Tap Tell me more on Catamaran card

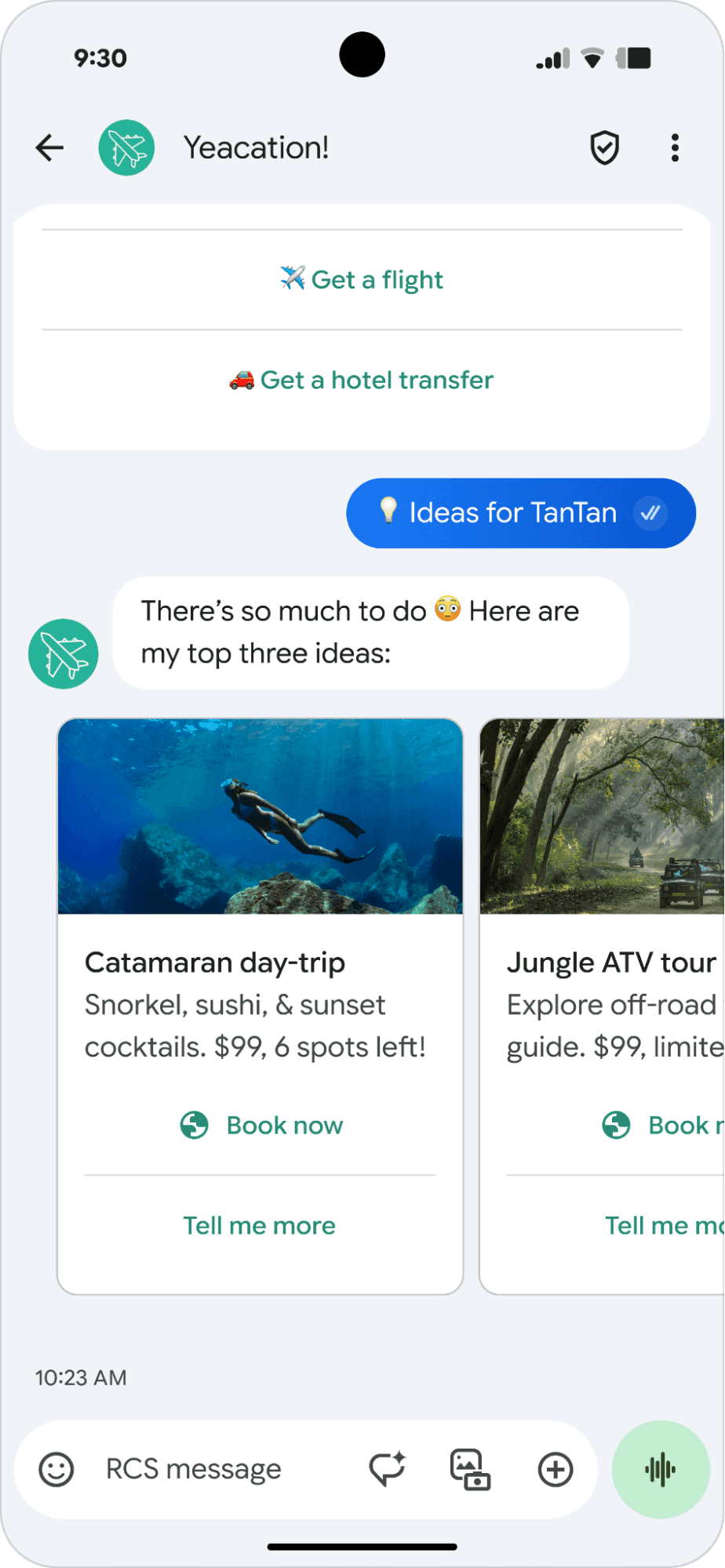point(260,1225)
